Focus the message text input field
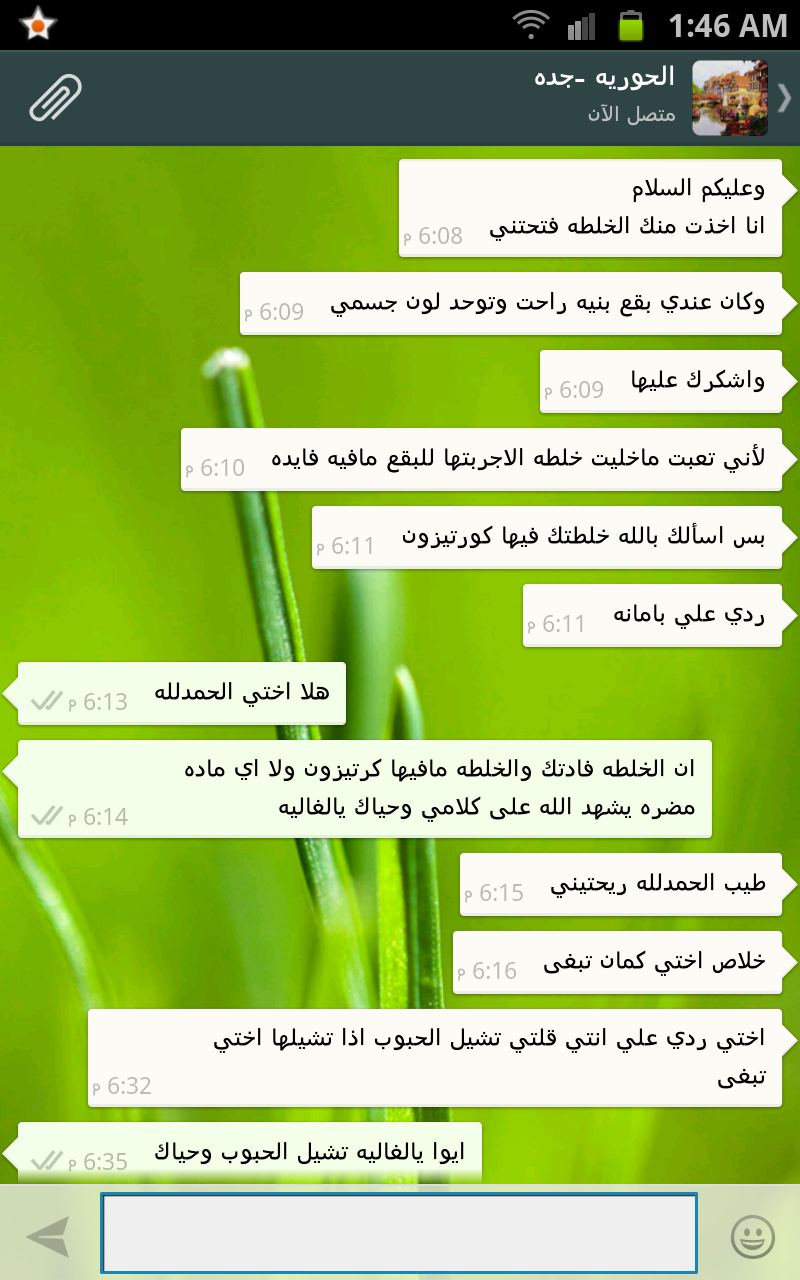The height and width of the screenshot is (1280, 800). tap(398, 1233)
